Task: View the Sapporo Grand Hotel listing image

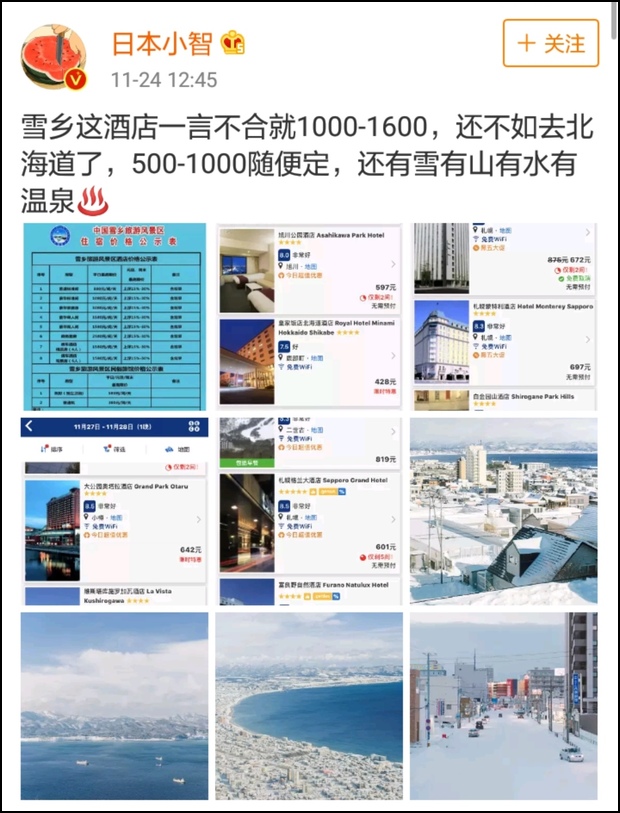Action: 309,511
